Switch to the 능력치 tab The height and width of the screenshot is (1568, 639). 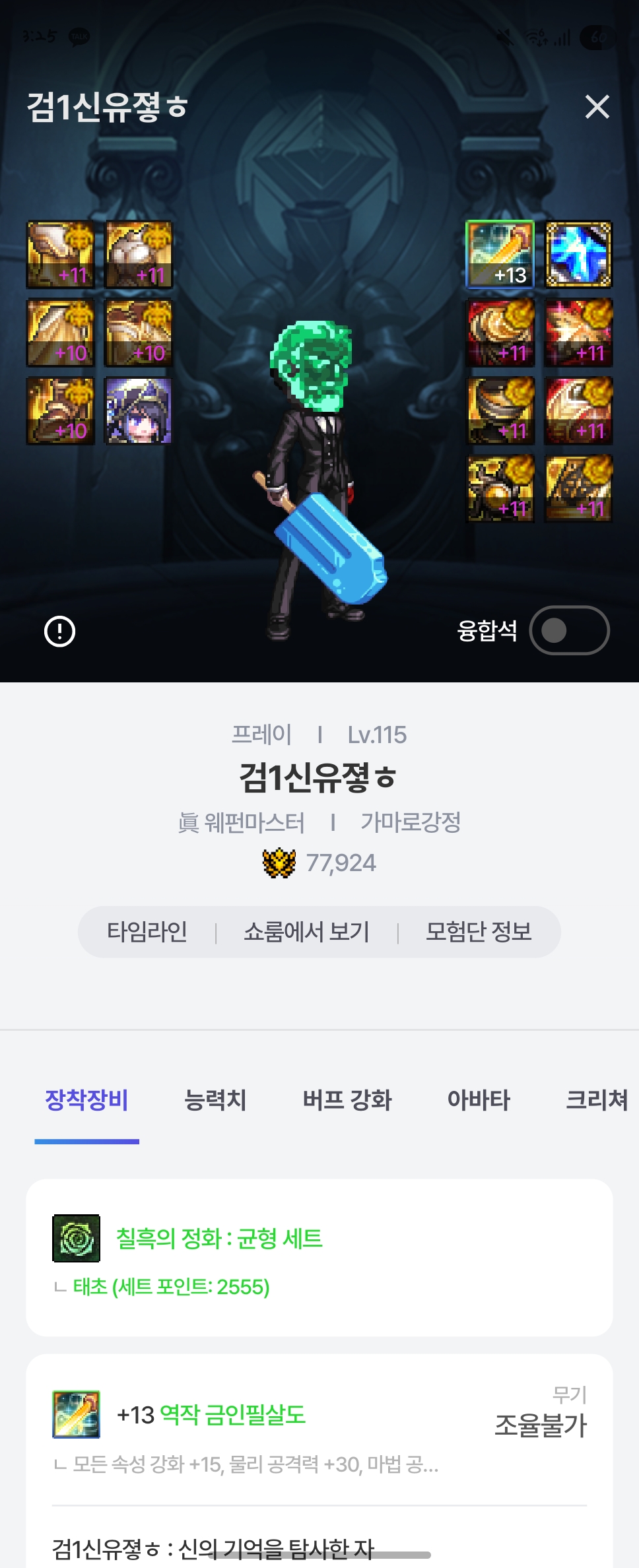[215, 1099]
